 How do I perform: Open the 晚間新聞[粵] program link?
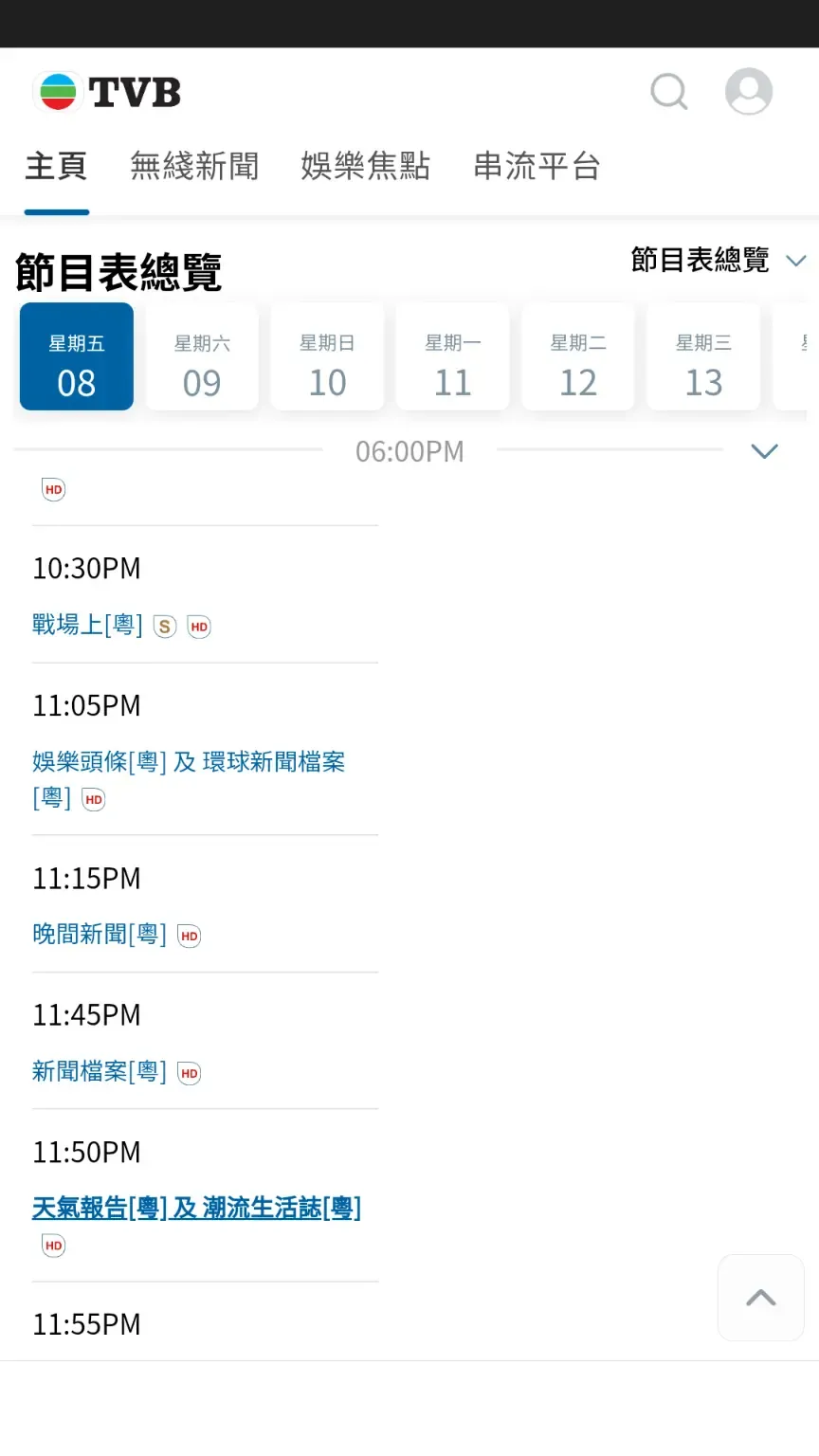click(x=98, y=934)
